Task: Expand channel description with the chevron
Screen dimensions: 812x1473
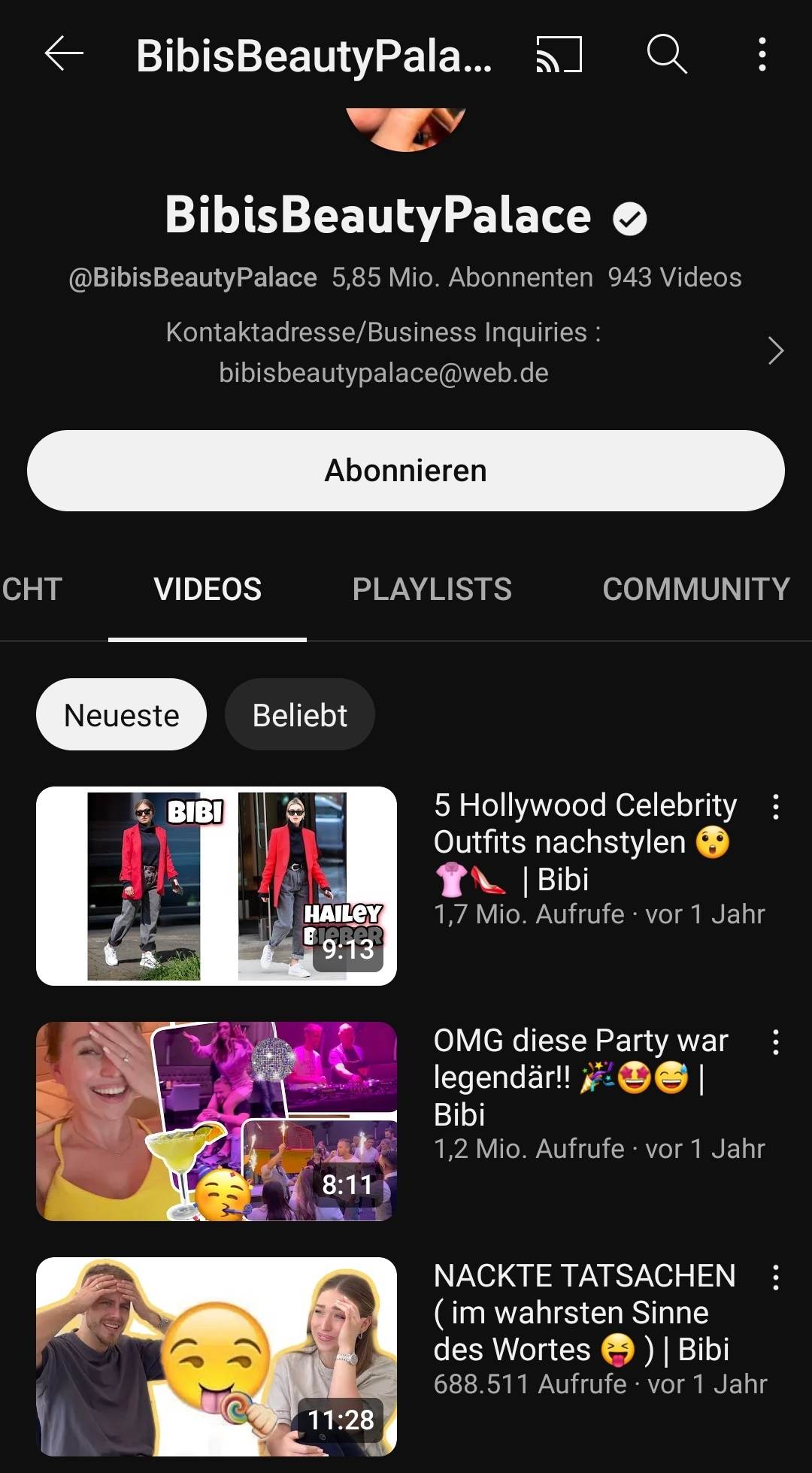Action: coord(775,351)
